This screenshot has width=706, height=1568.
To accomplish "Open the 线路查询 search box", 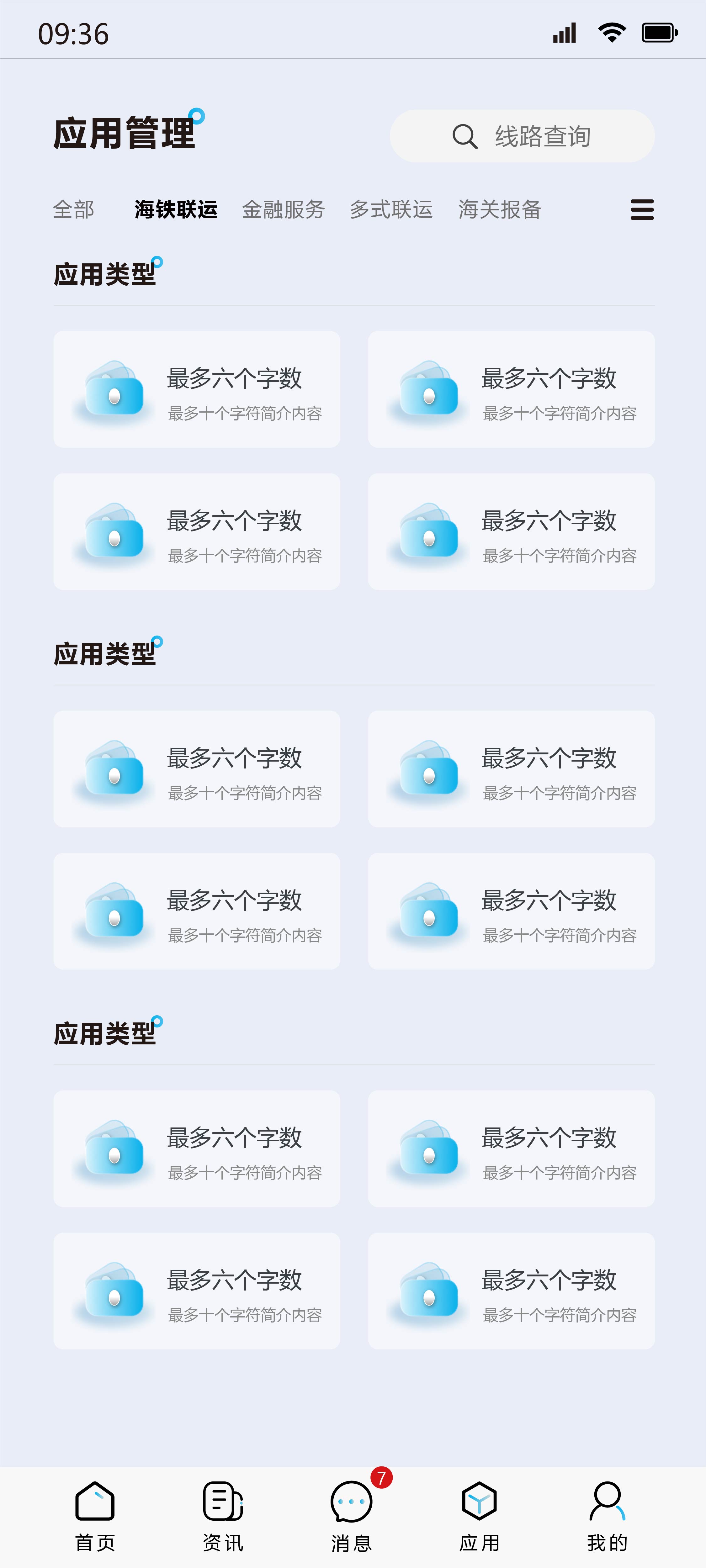I will pyautogui.click(x=522, y=136).
